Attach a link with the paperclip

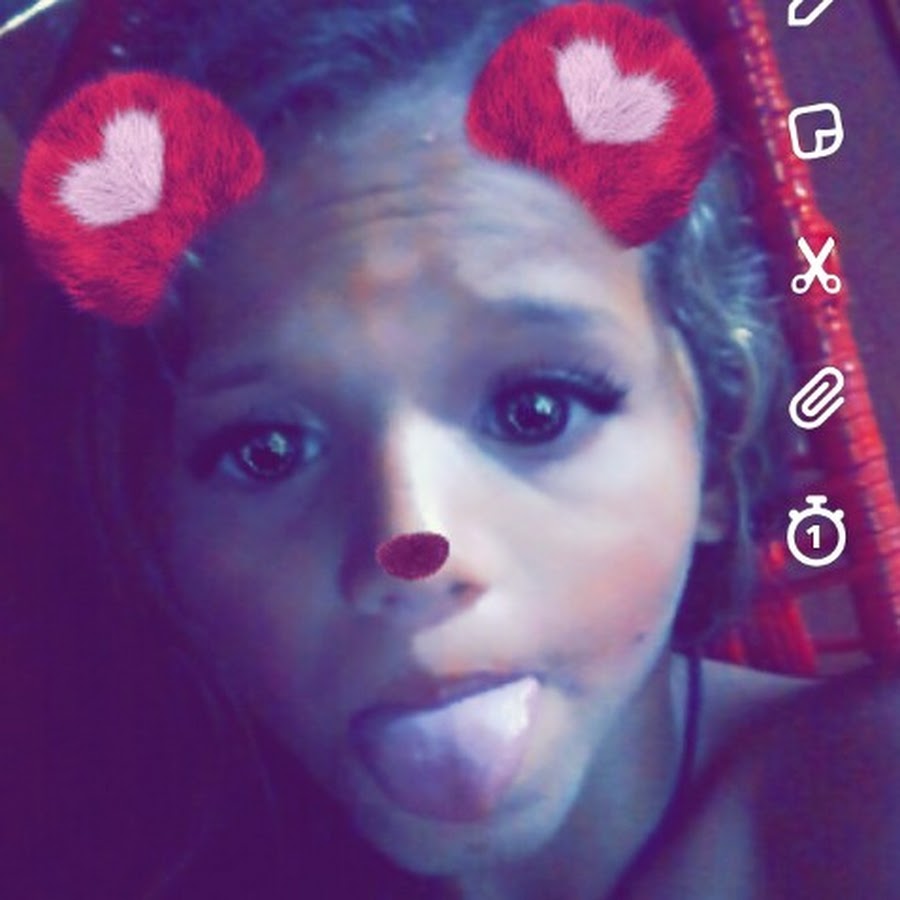pyautogui.click(x=817, y=398)
